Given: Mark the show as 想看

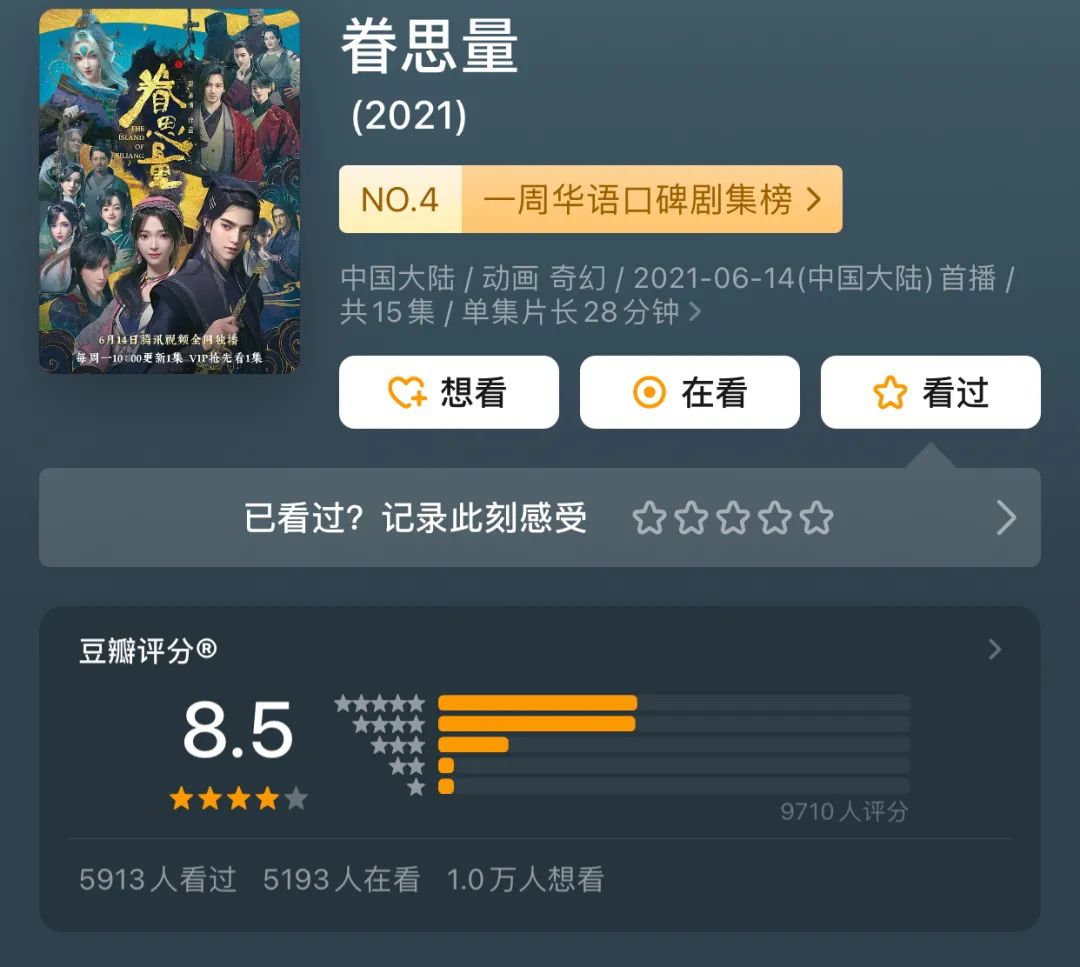Looking at the screenshot, I should coord(448,393).
